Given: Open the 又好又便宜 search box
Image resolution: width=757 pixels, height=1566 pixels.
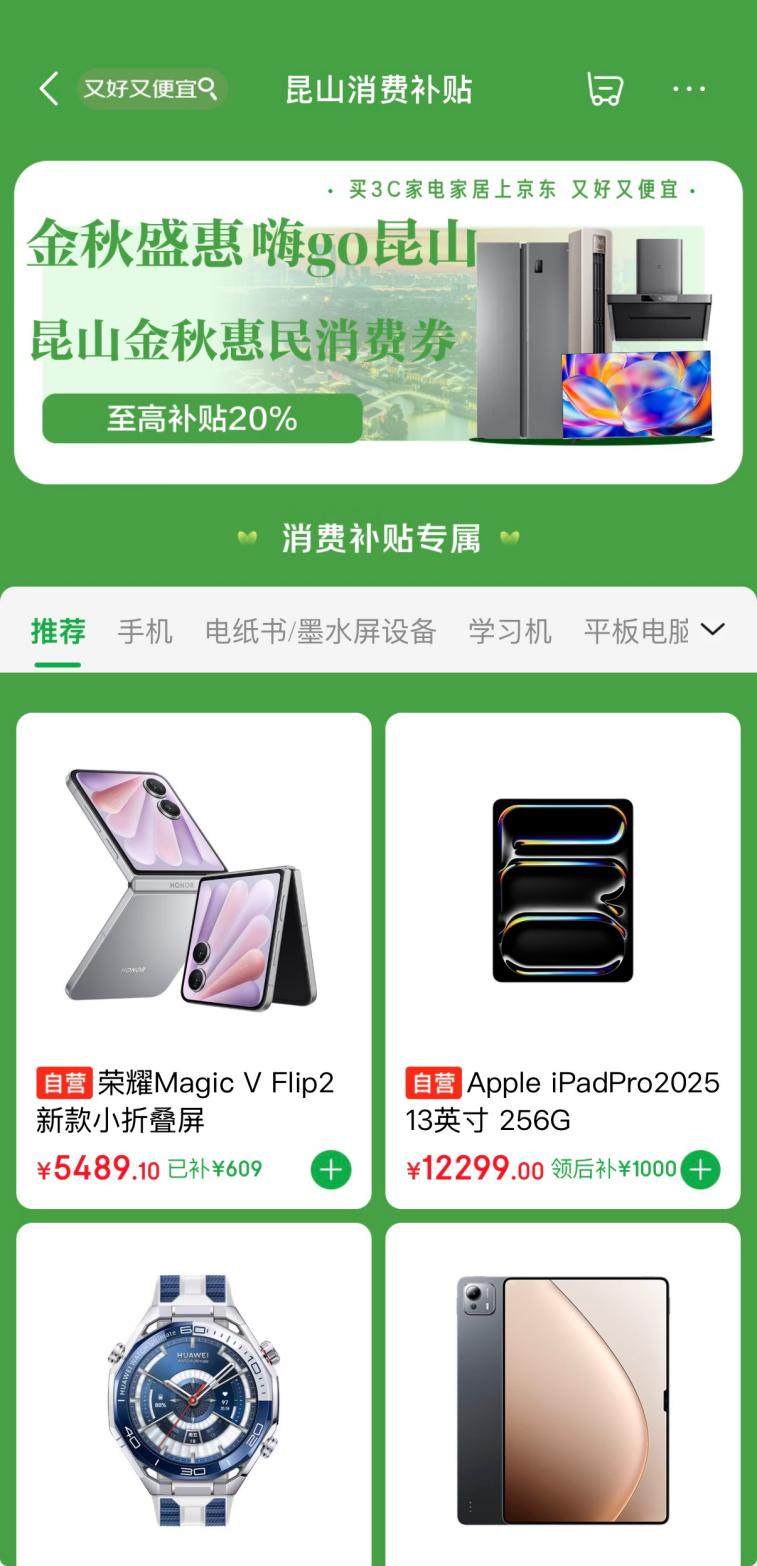Looking at the screenshot, I should pos(152,89).
